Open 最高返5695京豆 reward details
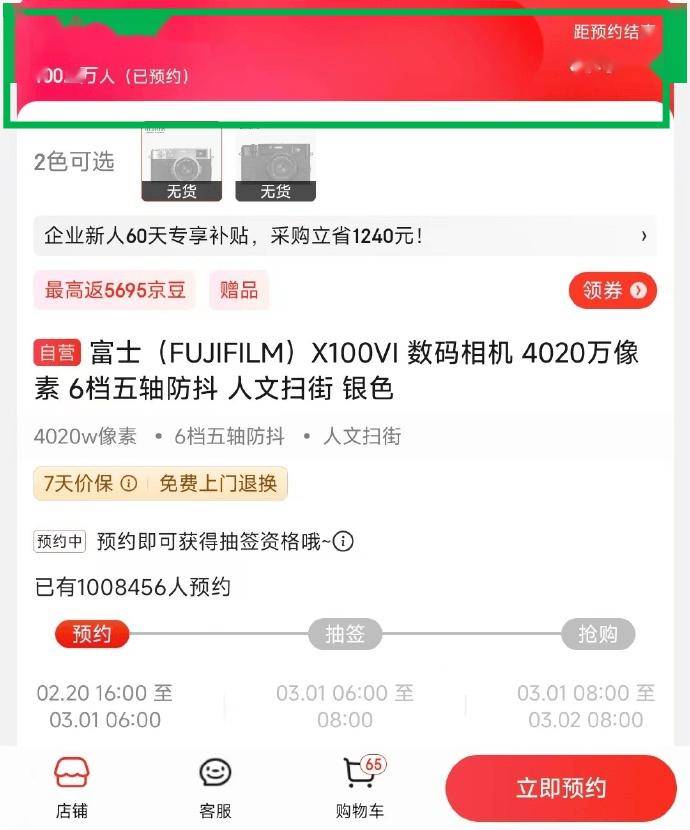Screen dimensions: 690x830 [x=115, y=290]
